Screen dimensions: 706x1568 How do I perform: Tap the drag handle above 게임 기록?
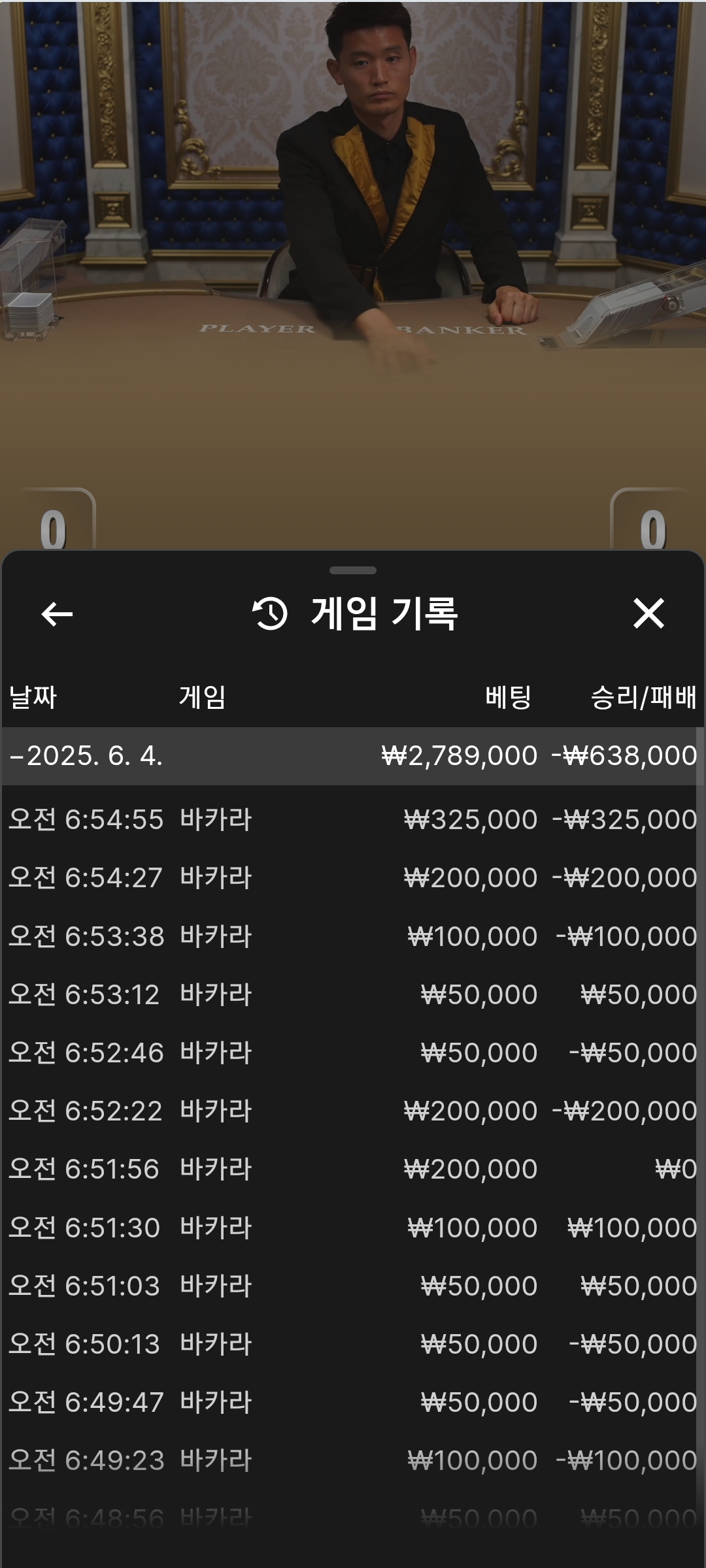point(353,570)
